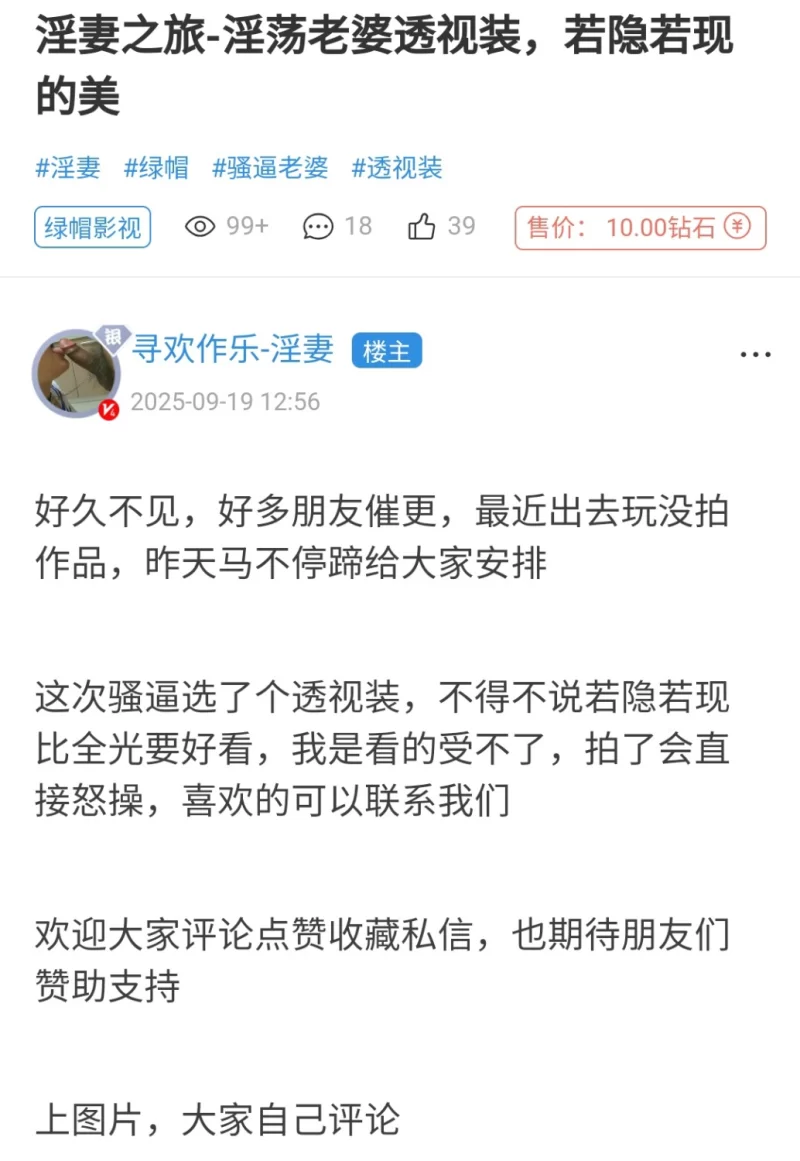The width and height of the screenshot is (800, 1161).
Task: Open the #绿帽 hashtag
Action: coord(156,167)
